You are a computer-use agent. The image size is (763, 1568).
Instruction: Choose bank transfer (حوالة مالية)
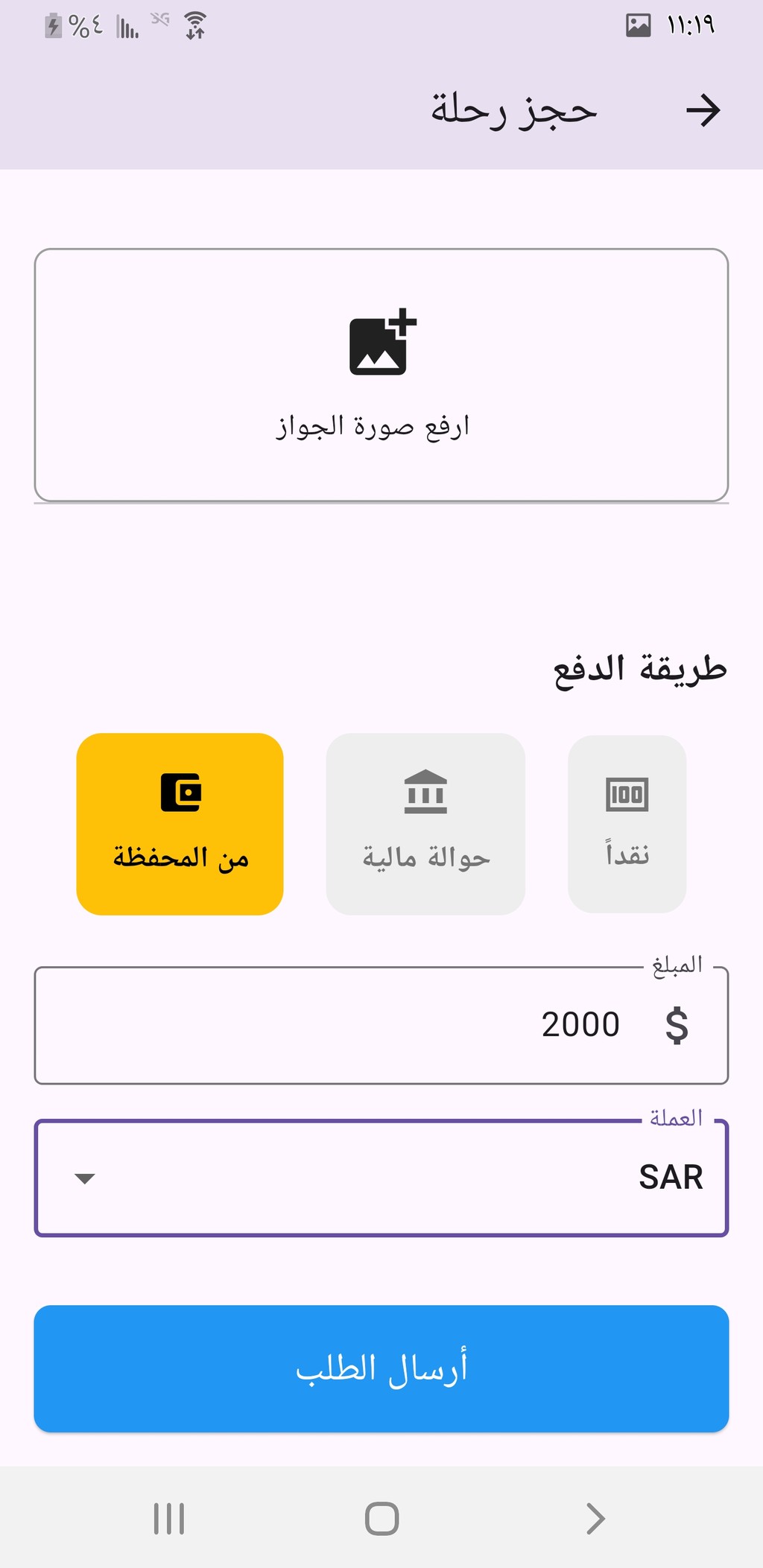(425, 824)
